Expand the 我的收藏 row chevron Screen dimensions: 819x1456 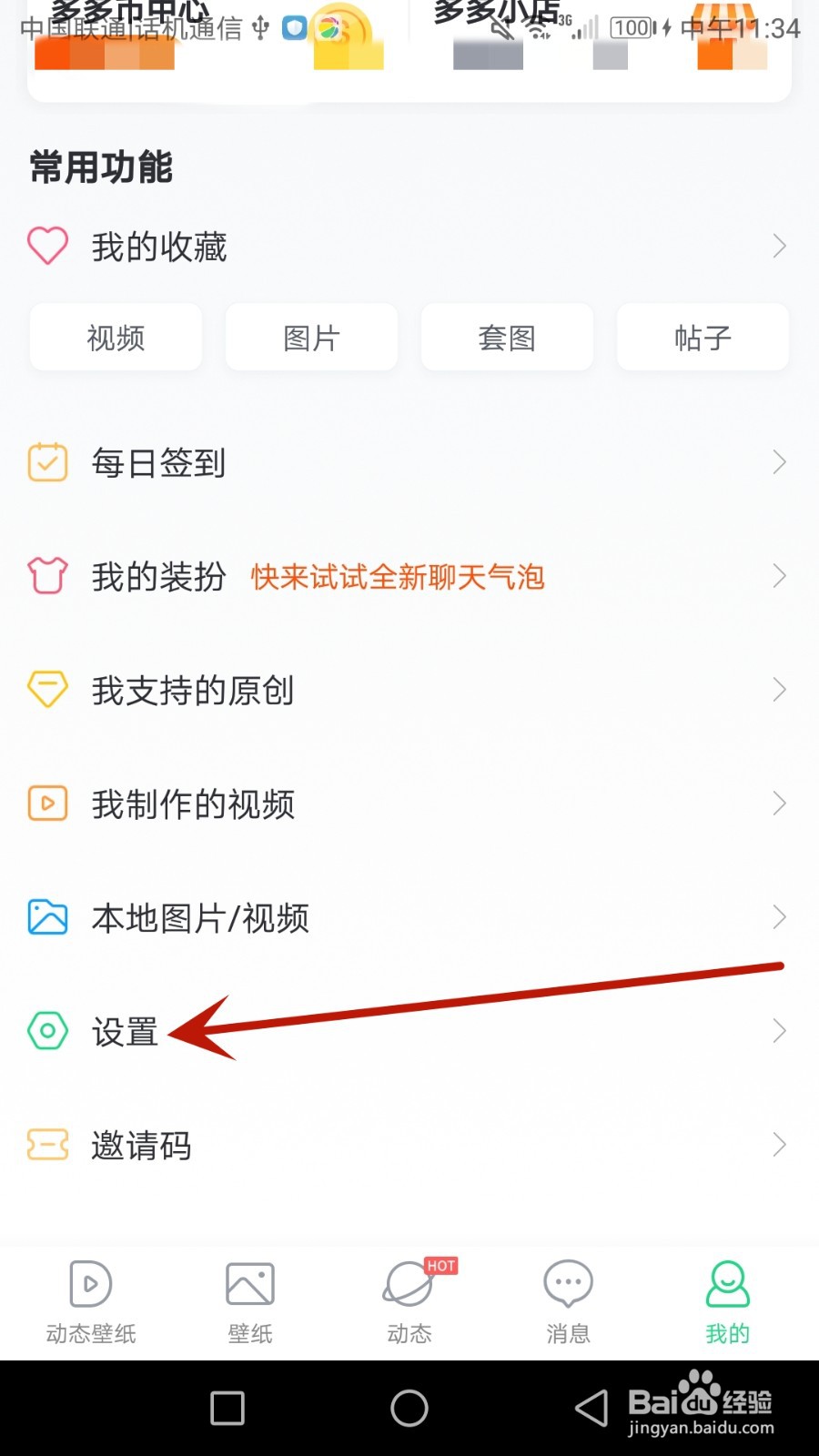click(x=780, y=246)
